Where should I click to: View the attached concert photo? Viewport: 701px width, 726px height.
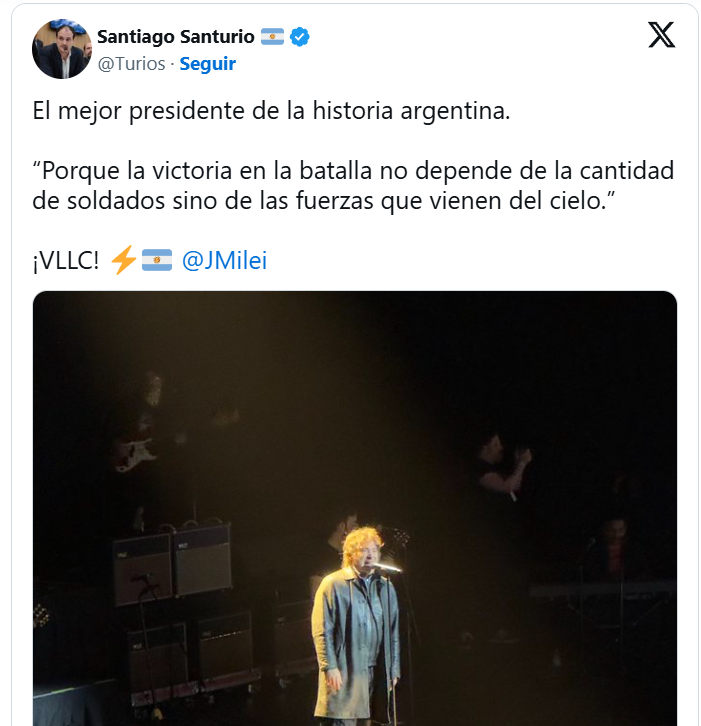pyautogui.click(x=354, y=508)
